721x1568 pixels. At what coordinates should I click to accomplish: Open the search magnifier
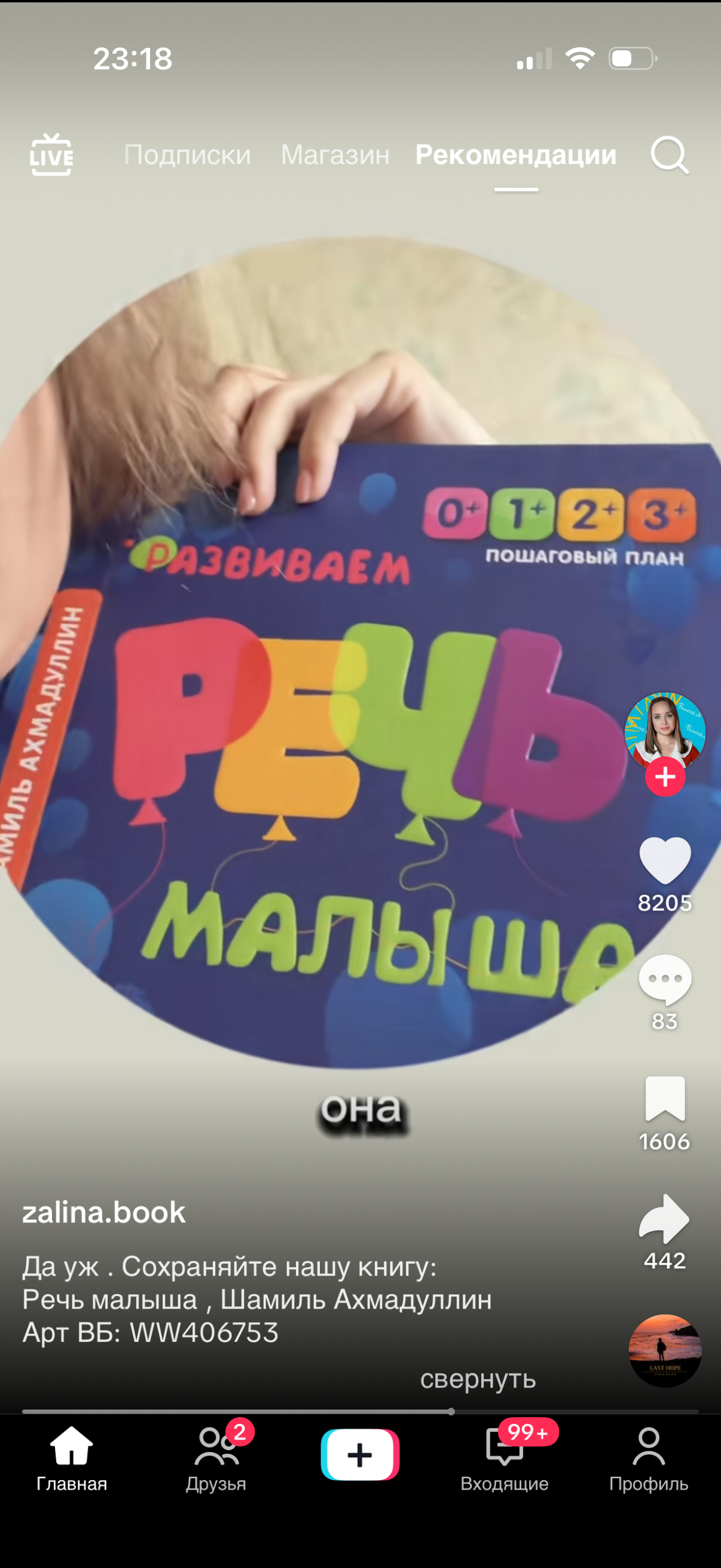tap(669, 155)
